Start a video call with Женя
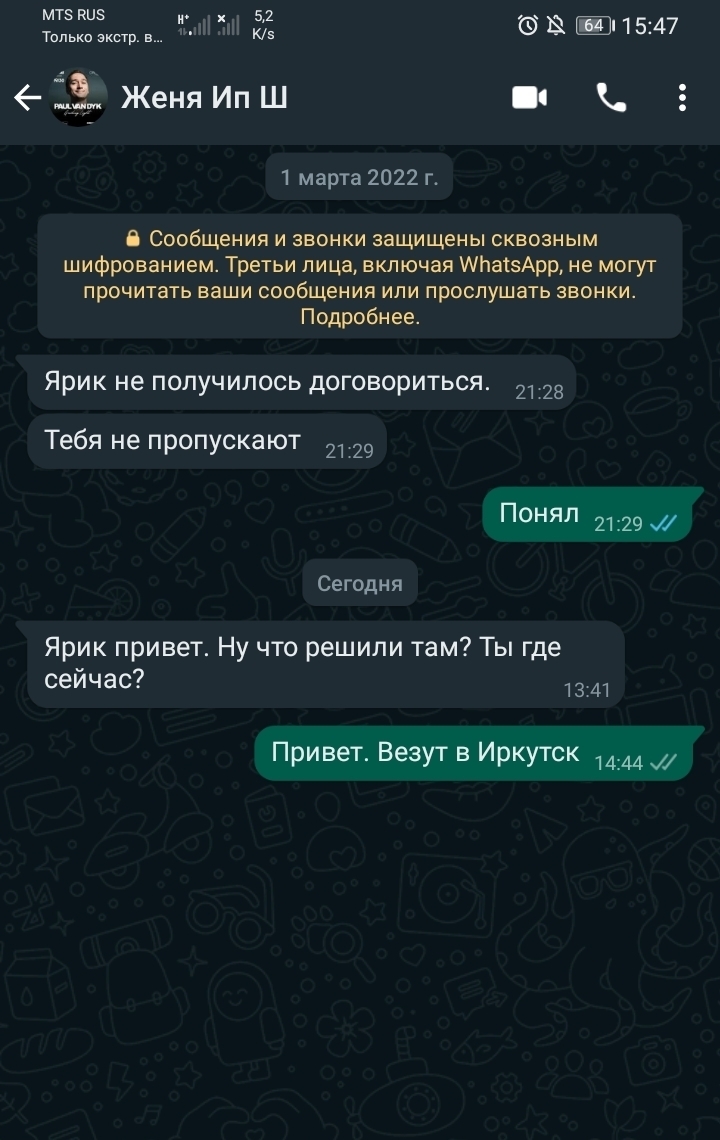 pyautogui.click(x=529, y=97)
